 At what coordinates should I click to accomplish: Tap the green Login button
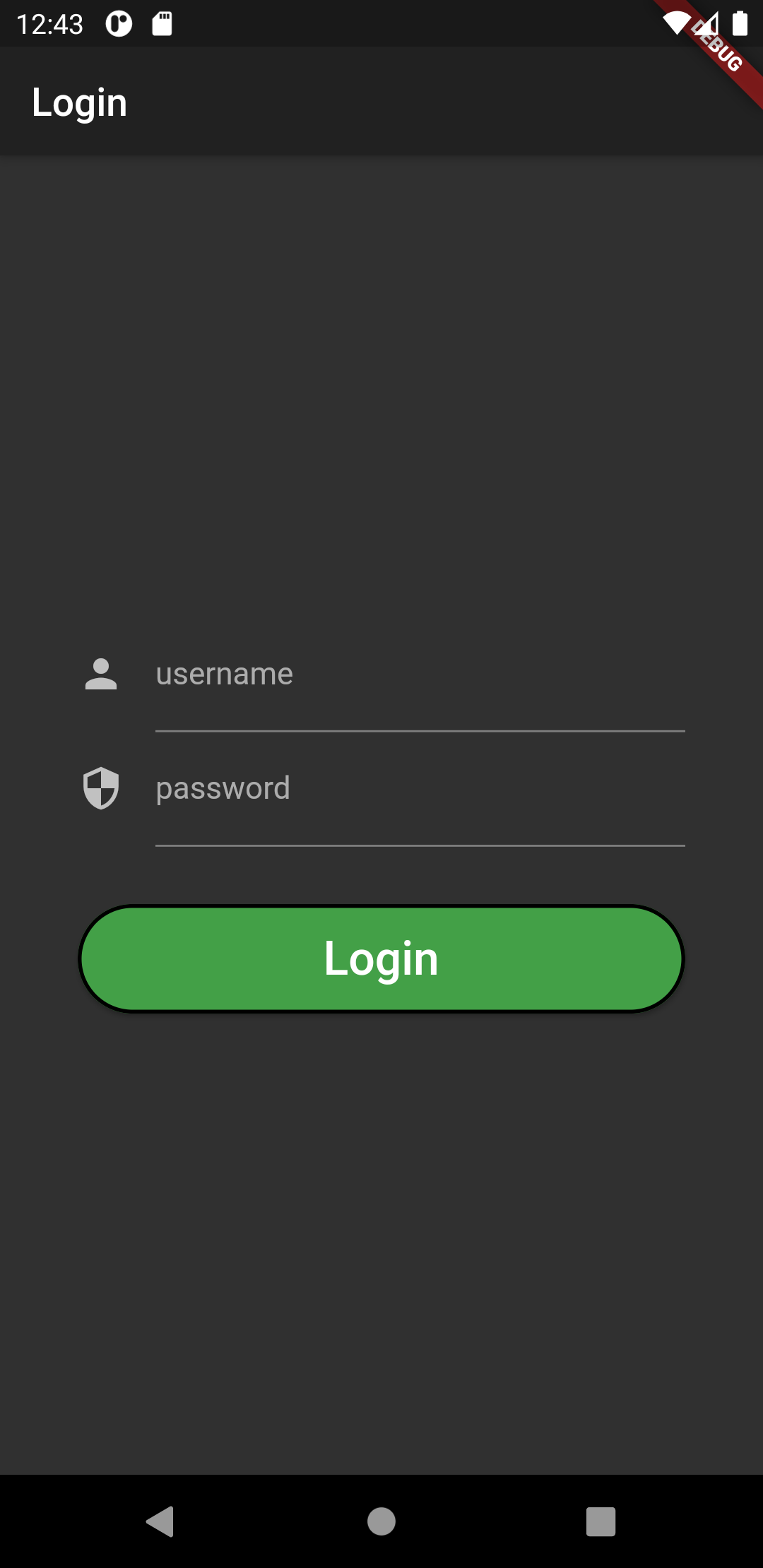tap(381, 958)
